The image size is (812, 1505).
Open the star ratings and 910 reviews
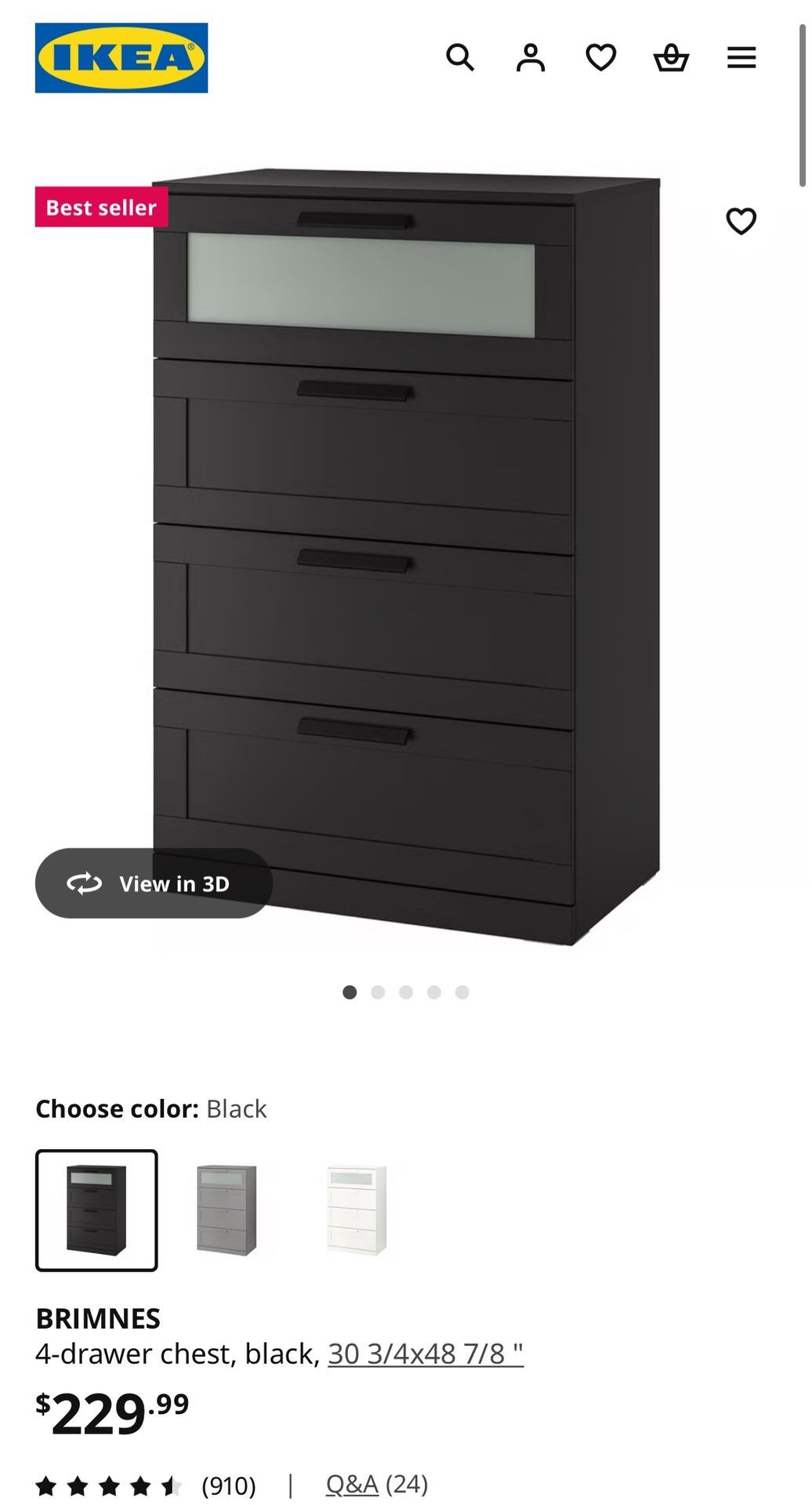point(146,1485)
